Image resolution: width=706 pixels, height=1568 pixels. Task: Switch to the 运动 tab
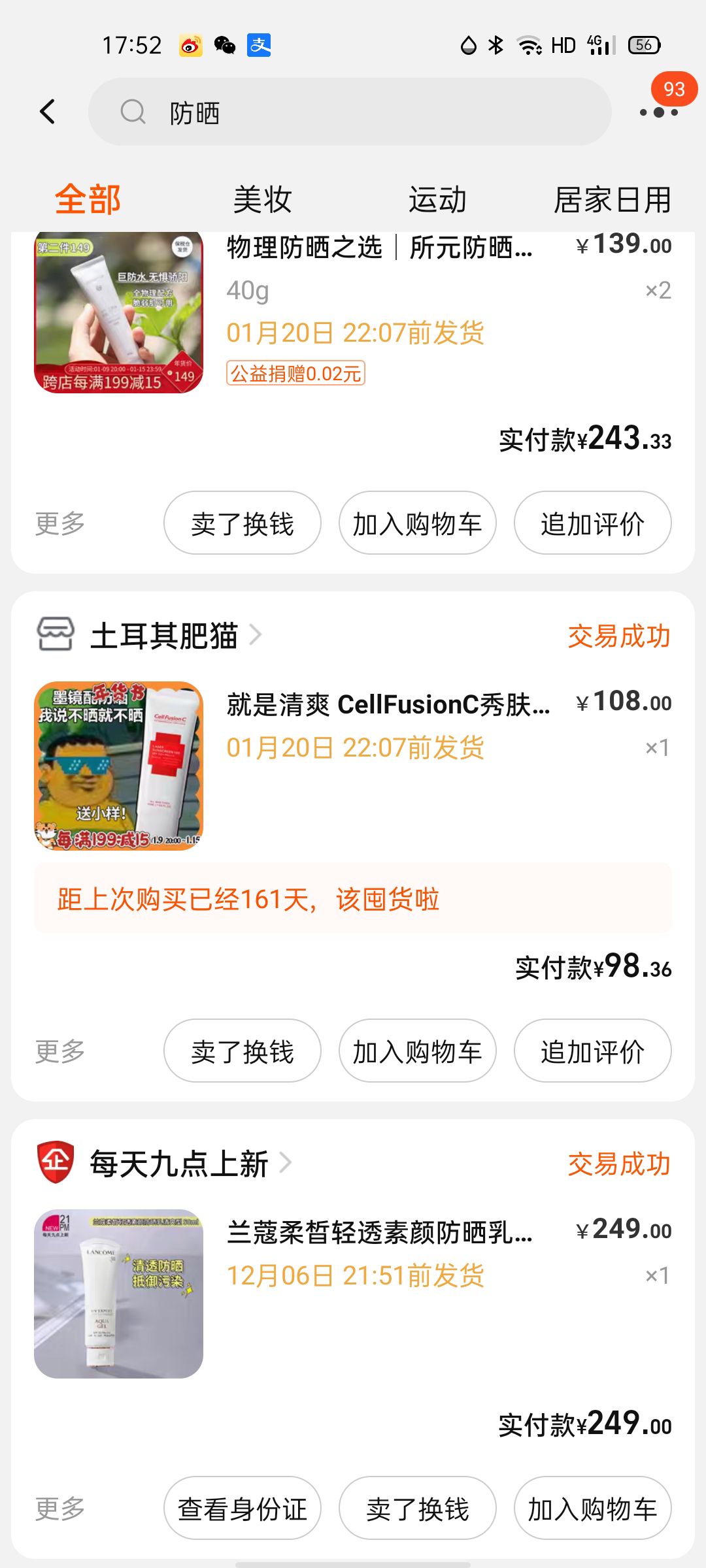coord(437,199)
